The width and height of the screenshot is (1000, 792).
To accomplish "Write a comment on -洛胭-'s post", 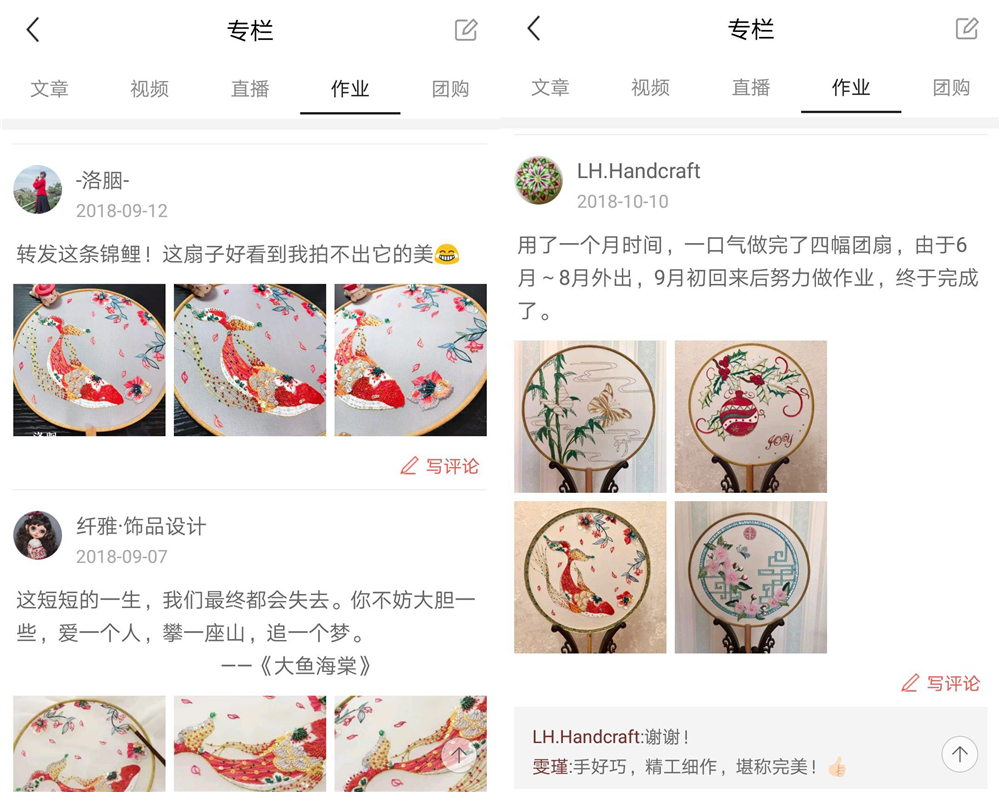I will coord(440,466).
